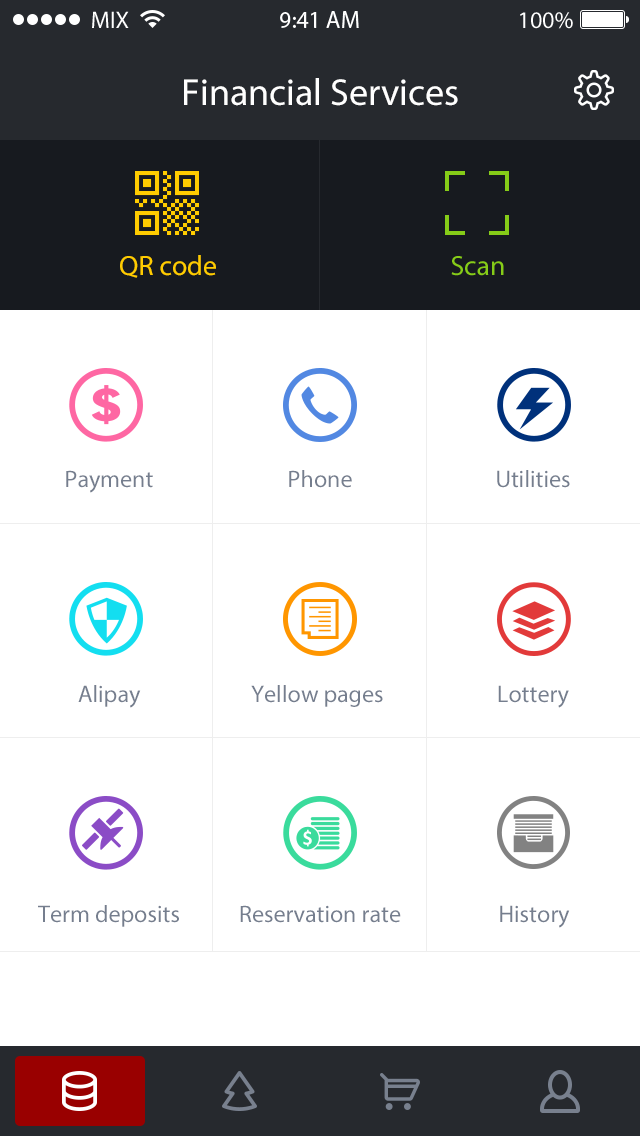Viewport: 640px width, 1136px height.
Task: Show my QR code
Action: point(167,224)
